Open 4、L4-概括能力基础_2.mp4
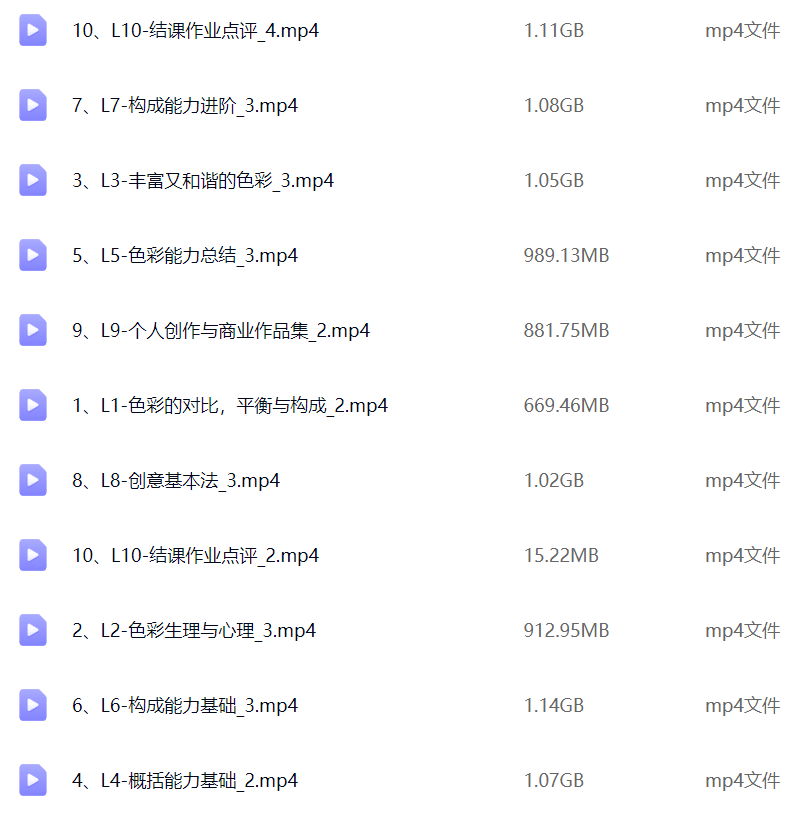Viewport: 803px width, 822px height. (x=185, y=781)
